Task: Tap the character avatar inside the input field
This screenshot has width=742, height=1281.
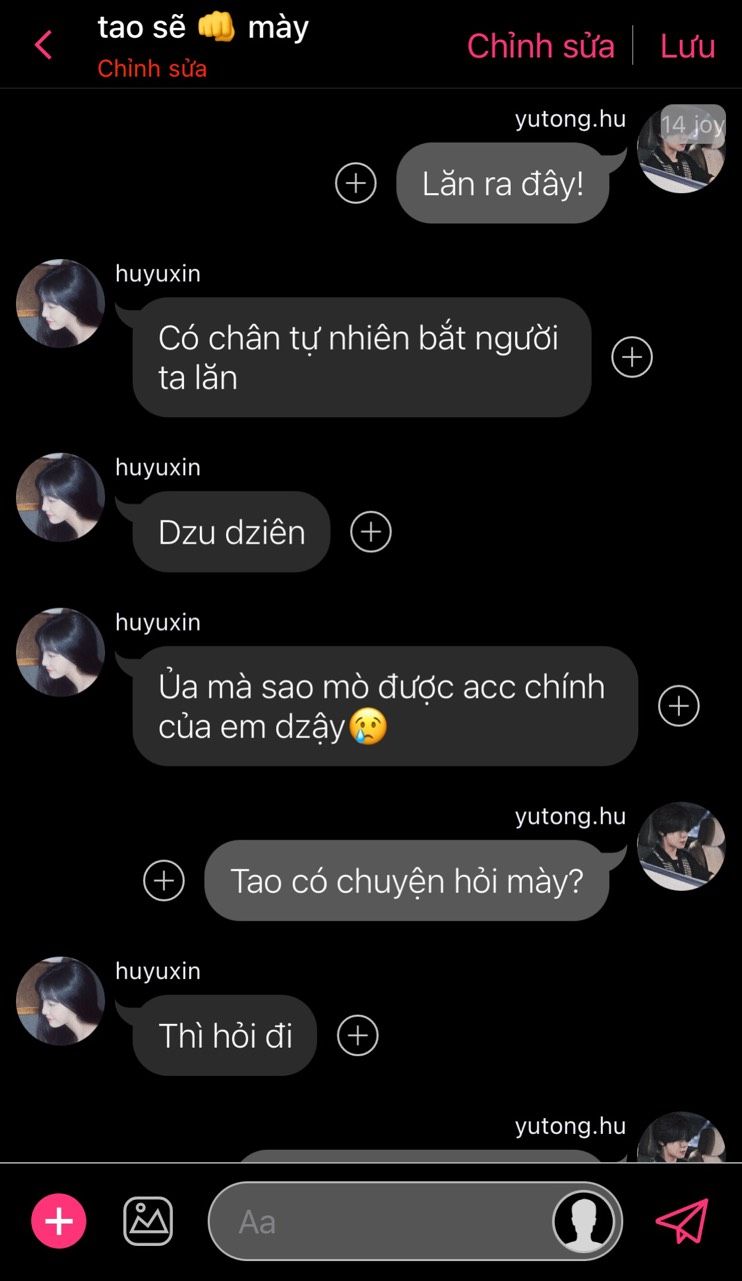Action: click(x=584, y=1221)
